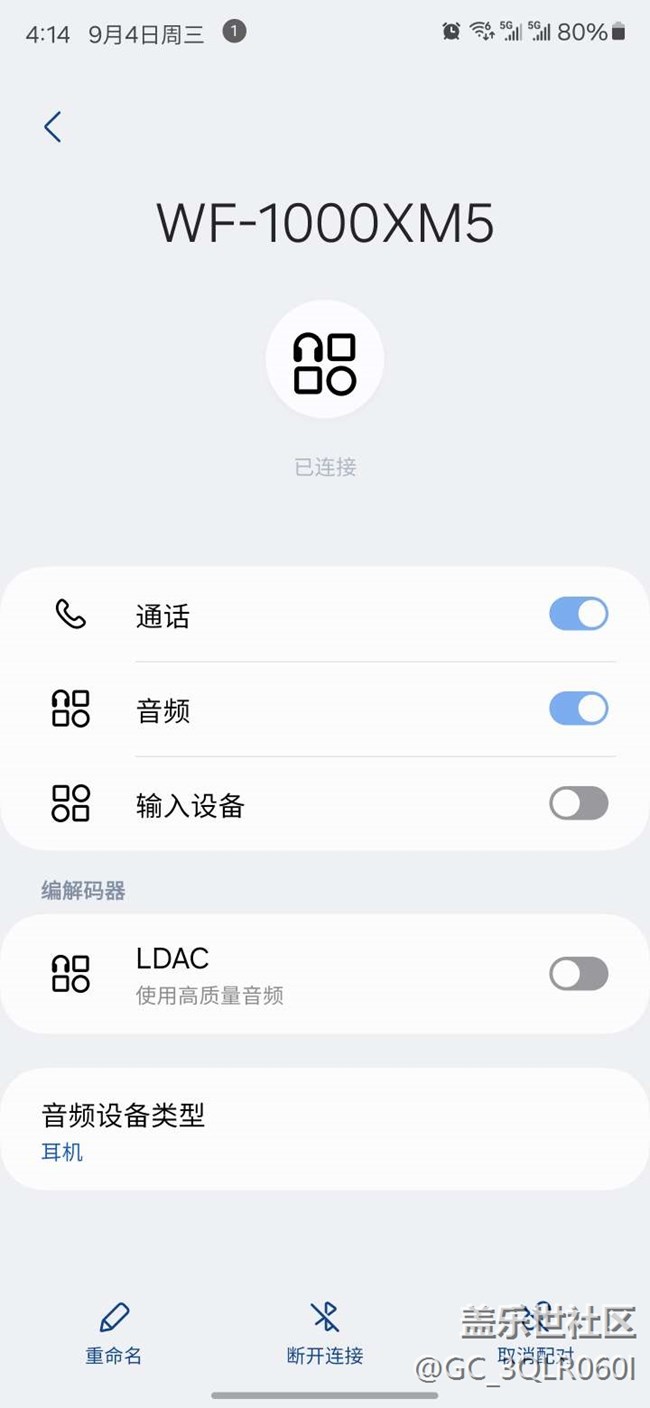This screenshot has width=650, height=1408.
Task: Tap 重命名 to rename the device
Action: 114,1334
